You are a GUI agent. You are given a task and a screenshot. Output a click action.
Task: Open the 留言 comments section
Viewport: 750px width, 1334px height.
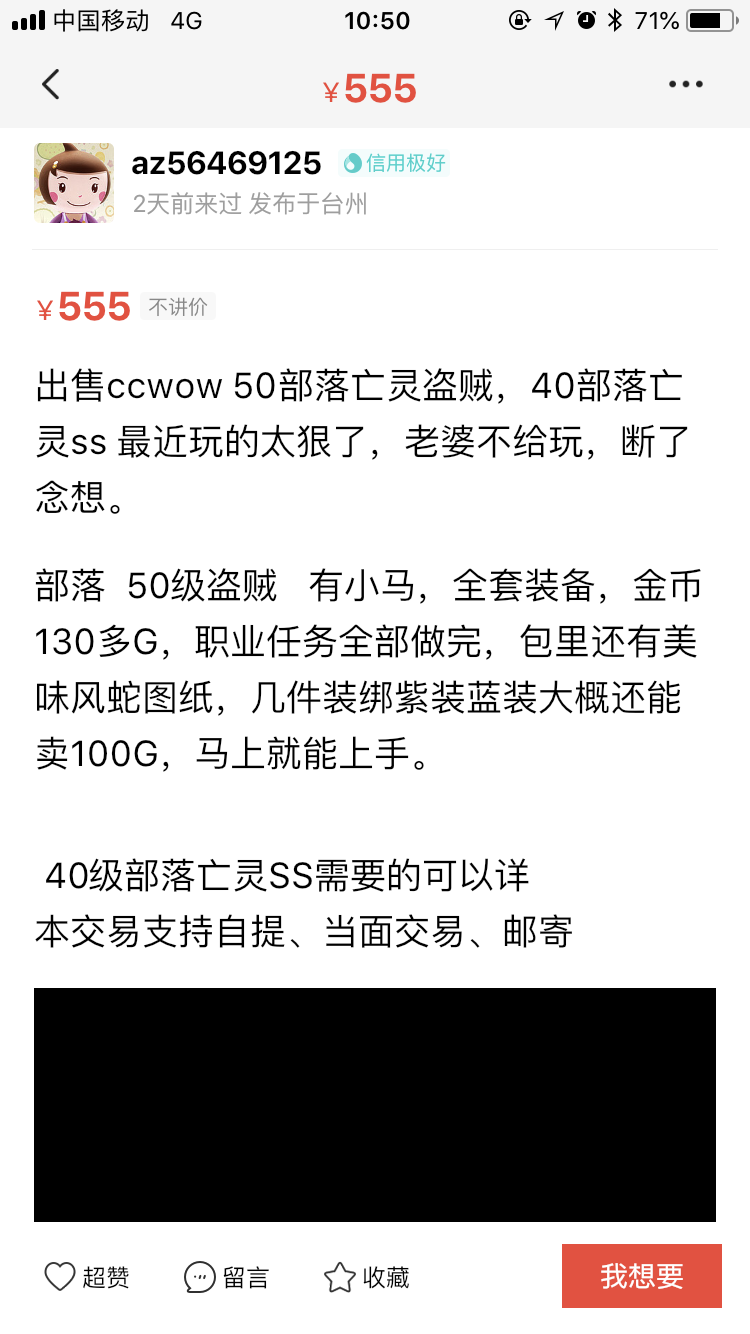225,1275
